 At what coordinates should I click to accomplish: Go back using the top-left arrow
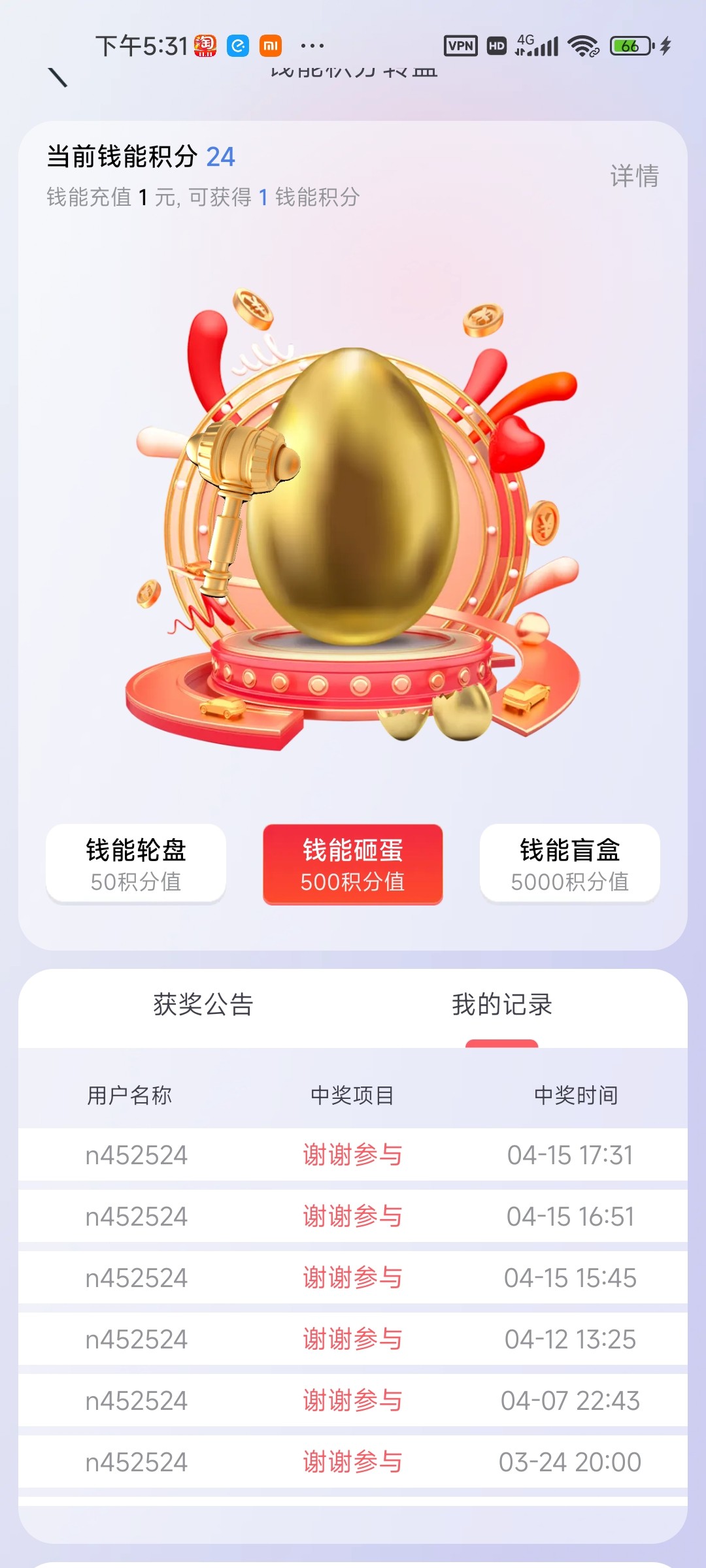tap(58, 77)
